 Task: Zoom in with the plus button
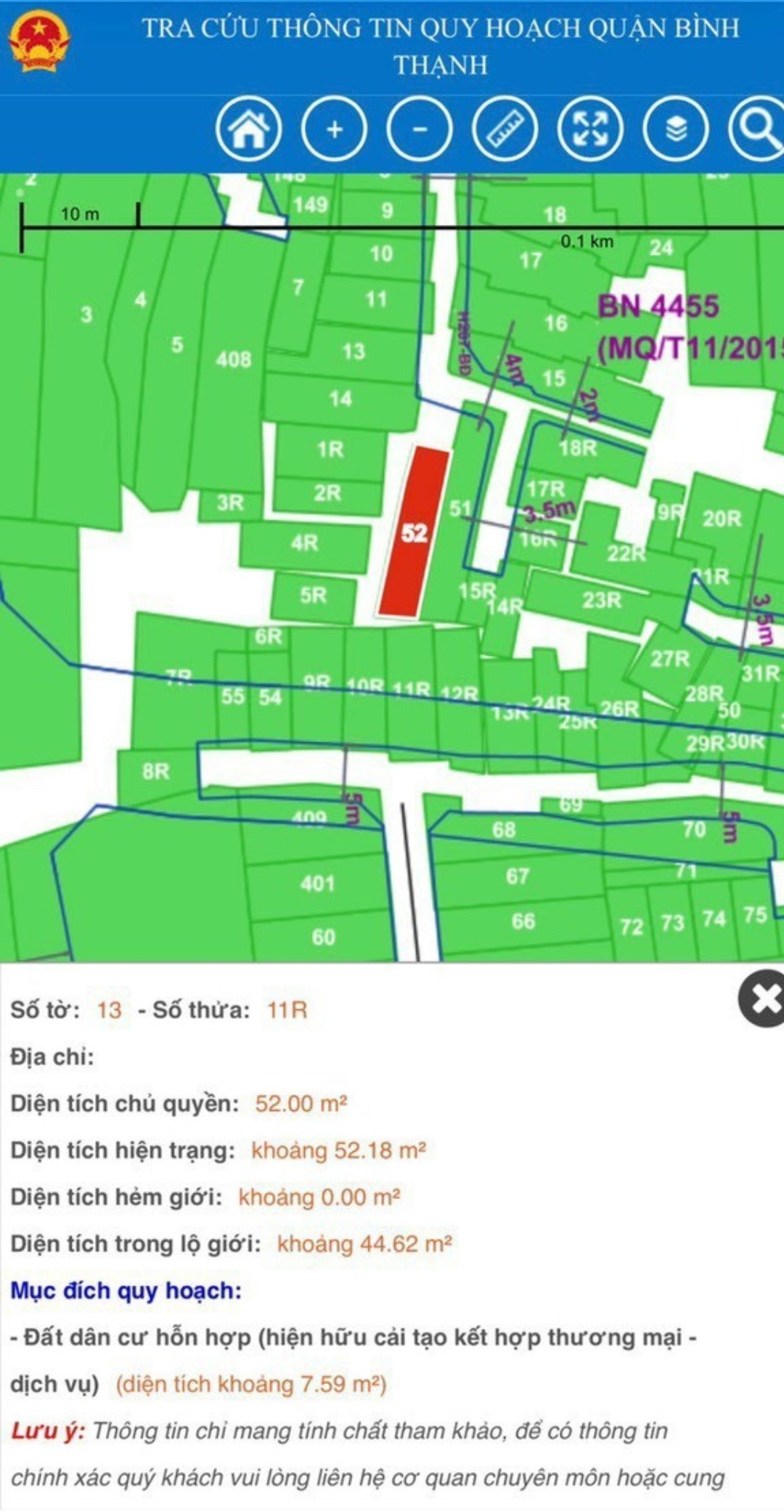click(334, 129)
